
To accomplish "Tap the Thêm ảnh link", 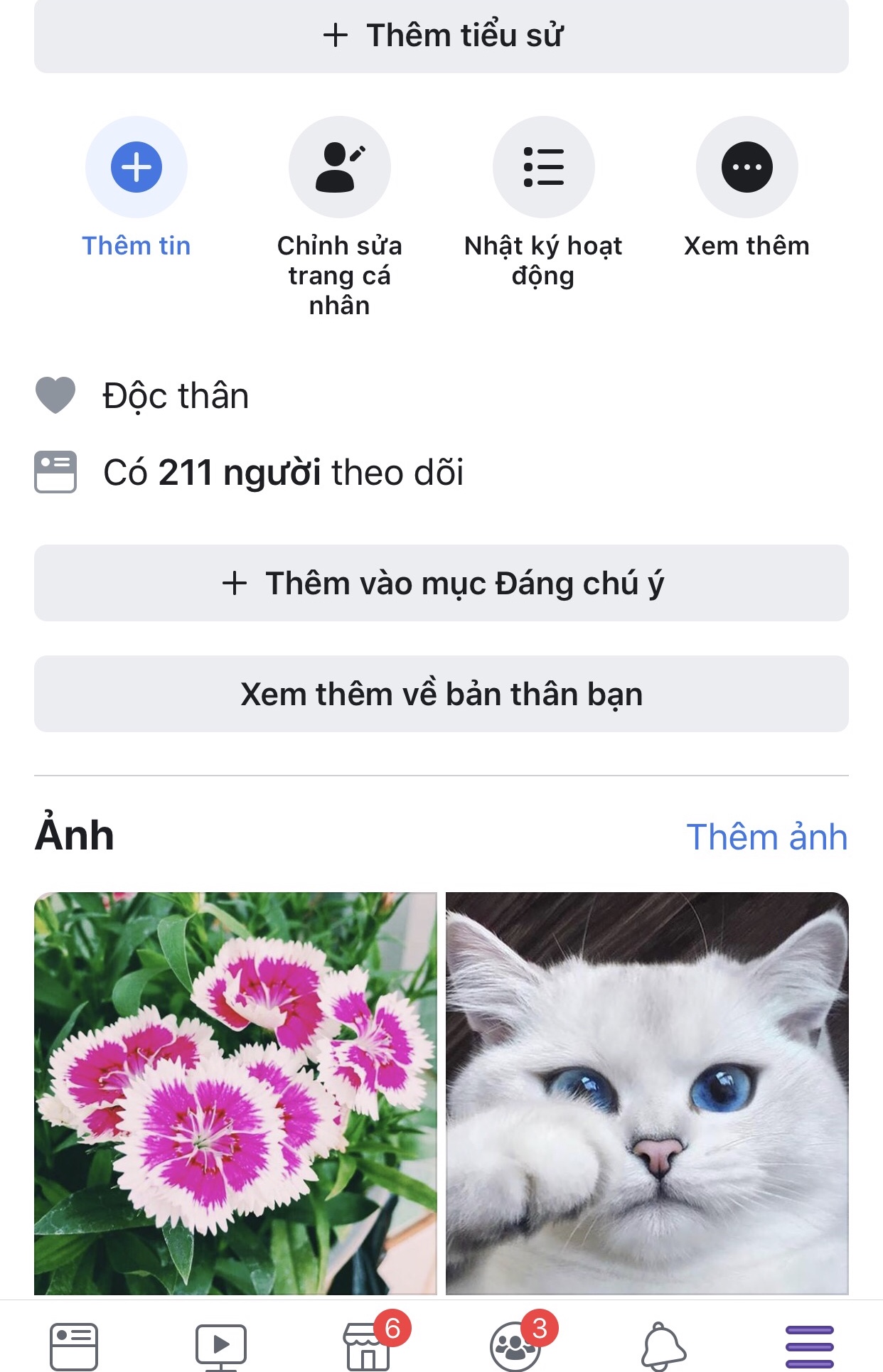I will pos(766,837).
